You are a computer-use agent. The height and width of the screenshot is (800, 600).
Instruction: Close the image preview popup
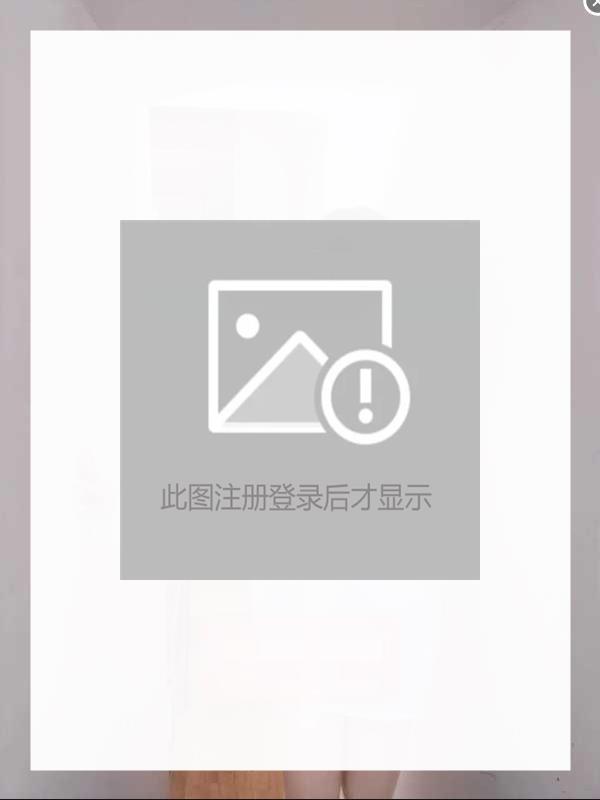(x=593, y=5)
